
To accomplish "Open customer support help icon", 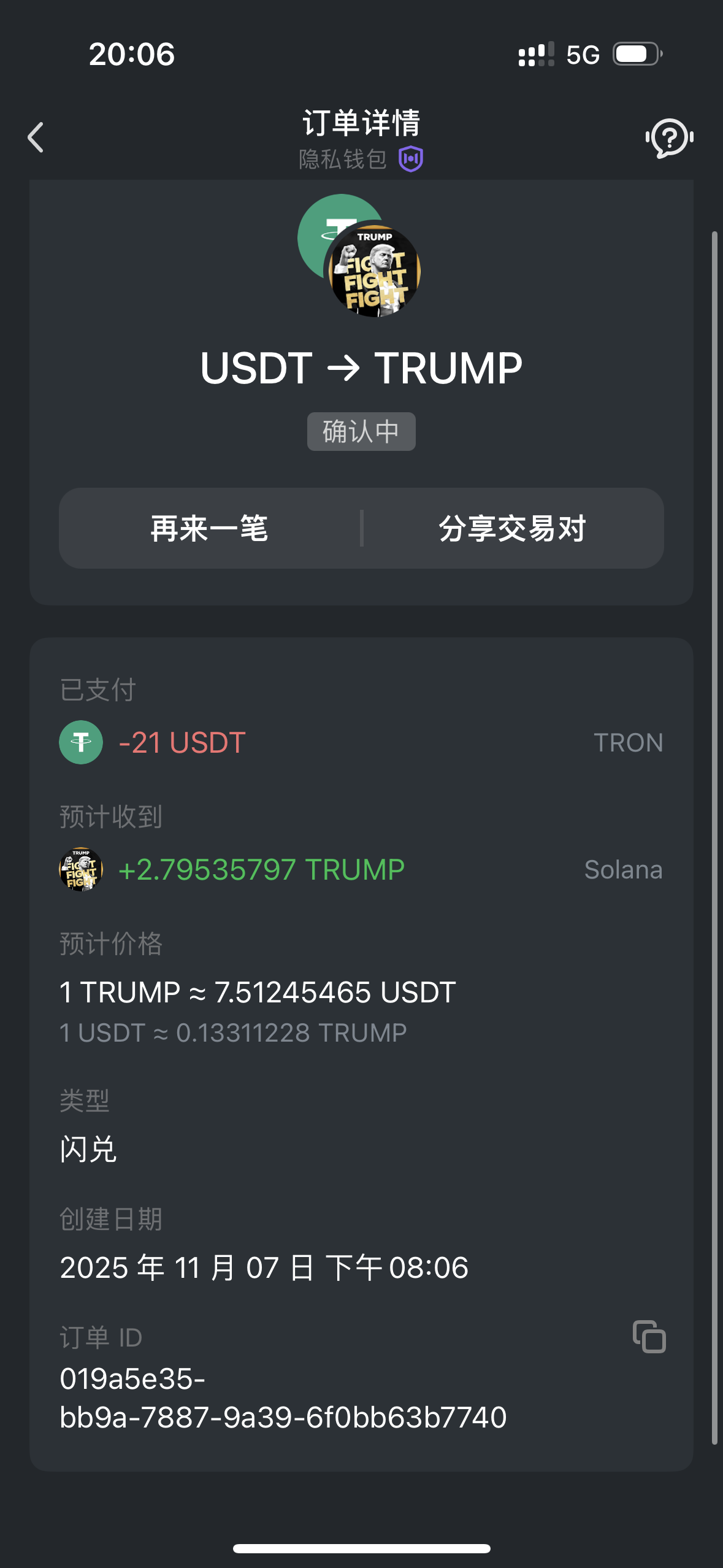I will click(669, 137).
